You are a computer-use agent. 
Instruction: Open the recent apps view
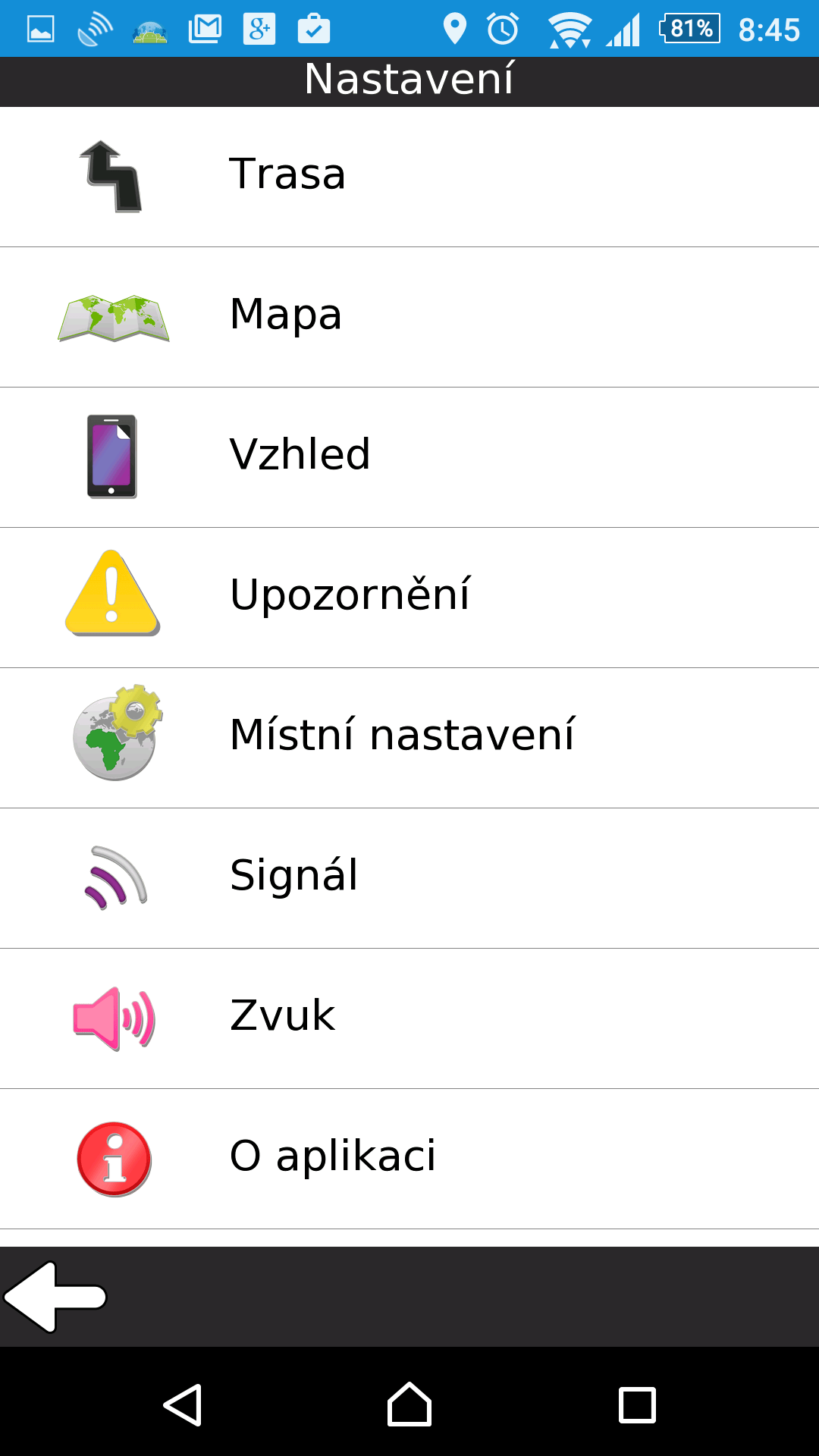[x=637, y=1405]
